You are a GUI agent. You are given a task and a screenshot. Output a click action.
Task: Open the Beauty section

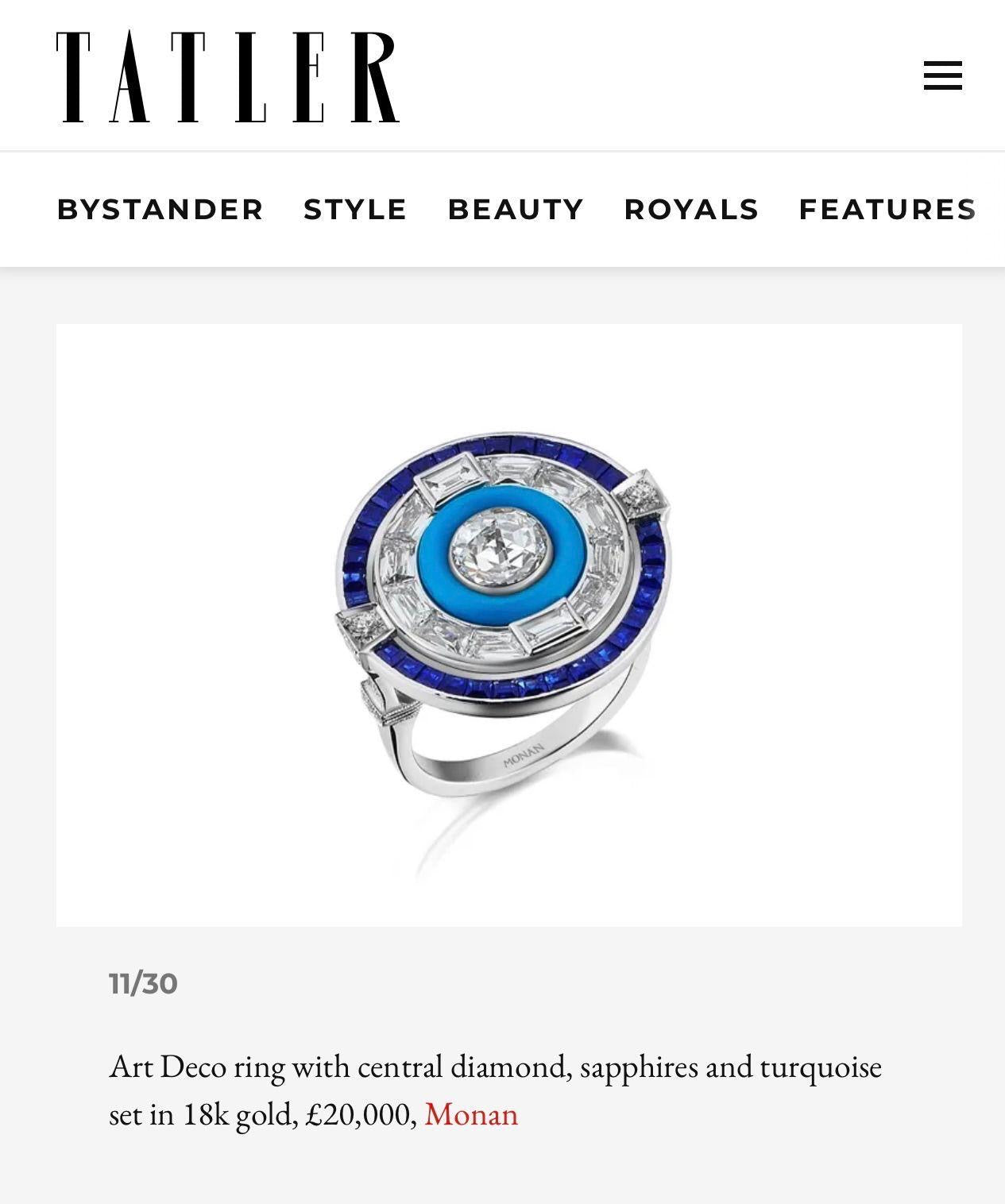tap(516, 210)
